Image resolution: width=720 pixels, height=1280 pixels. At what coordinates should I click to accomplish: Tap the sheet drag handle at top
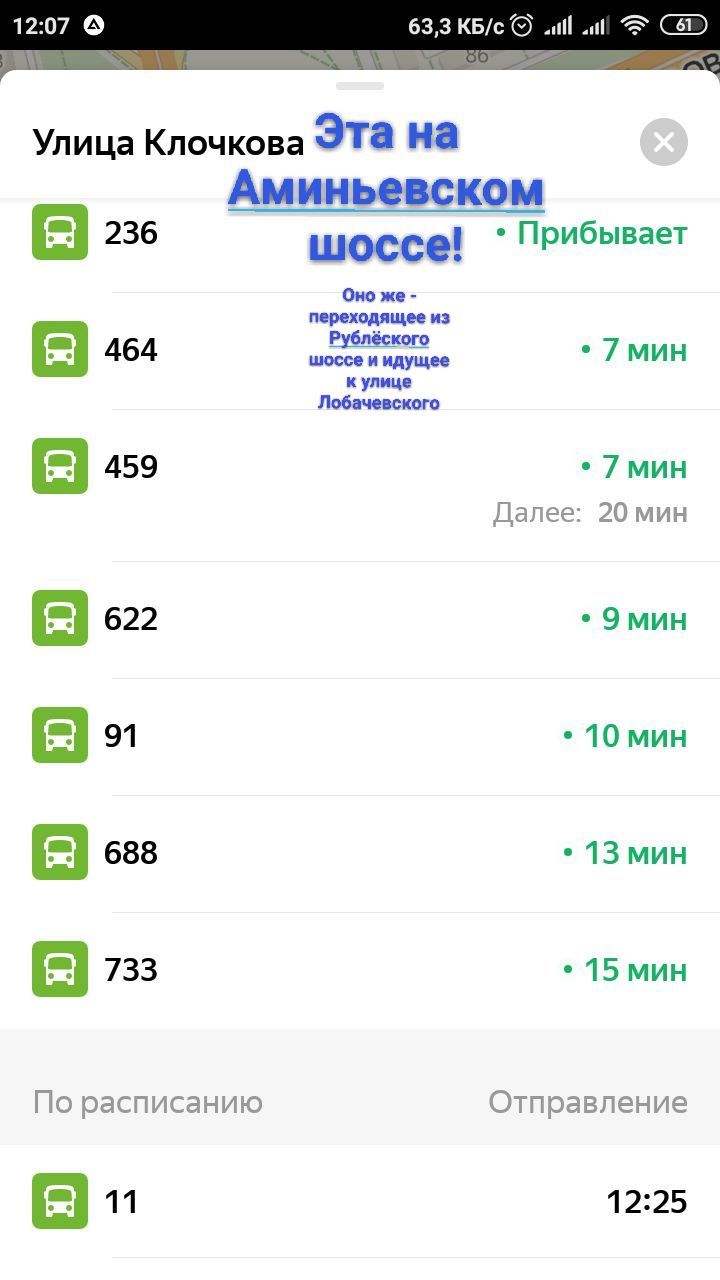(x=360, y=86)
